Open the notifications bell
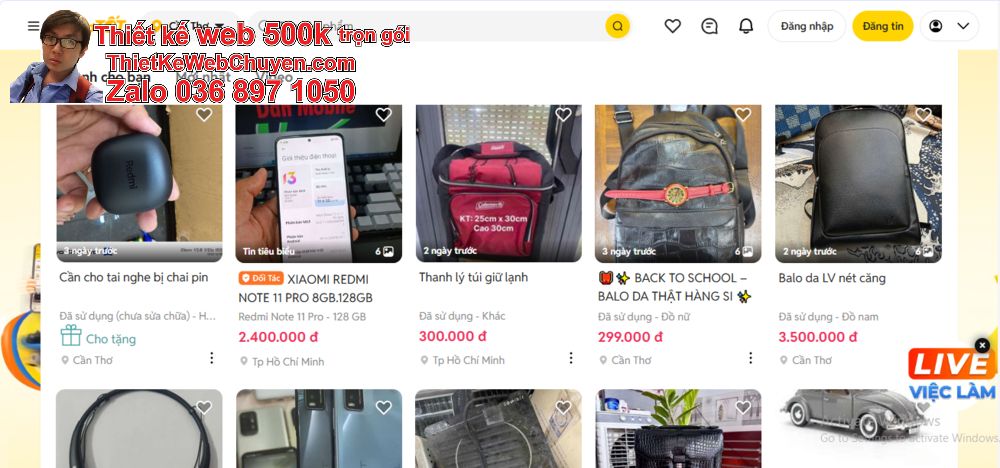The width and height of the screenshot is (1000, 468). (x=745, y=26)
